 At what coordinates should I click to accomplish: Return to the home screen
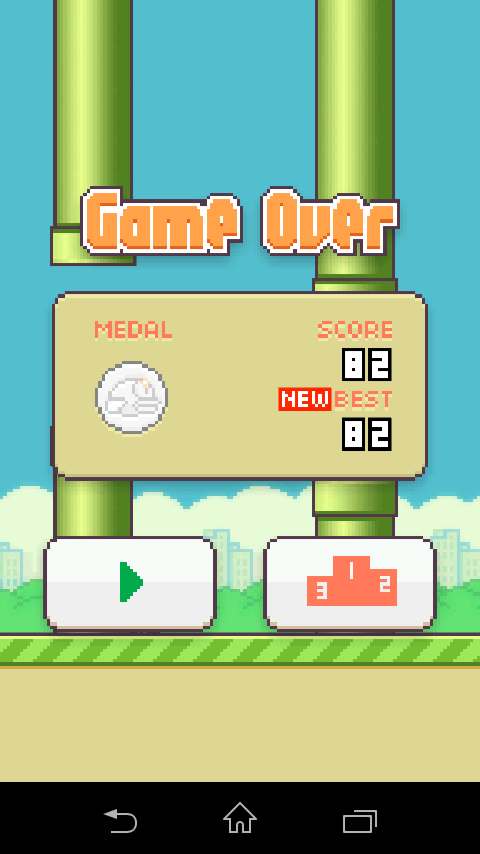(240, 818)
